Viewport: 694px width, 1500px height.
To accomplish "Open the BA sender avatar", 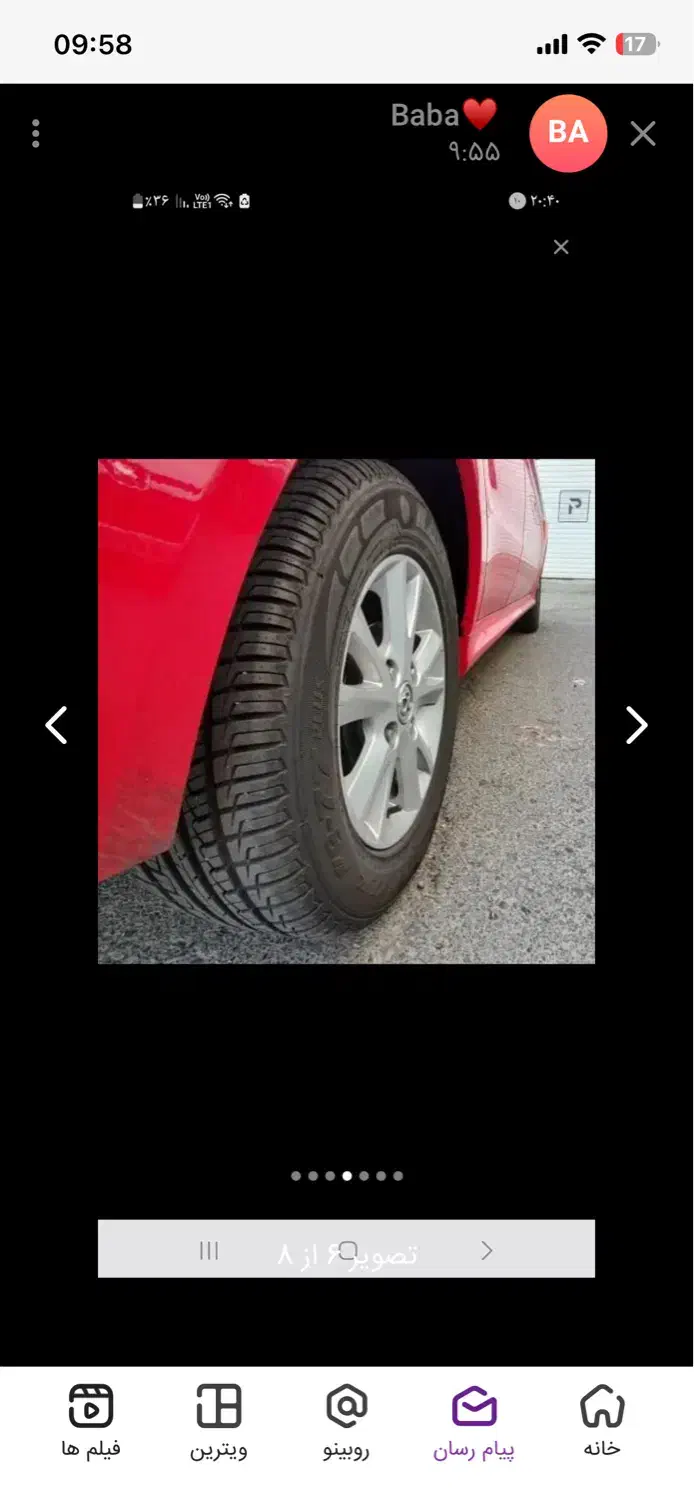I will [568, 133].
